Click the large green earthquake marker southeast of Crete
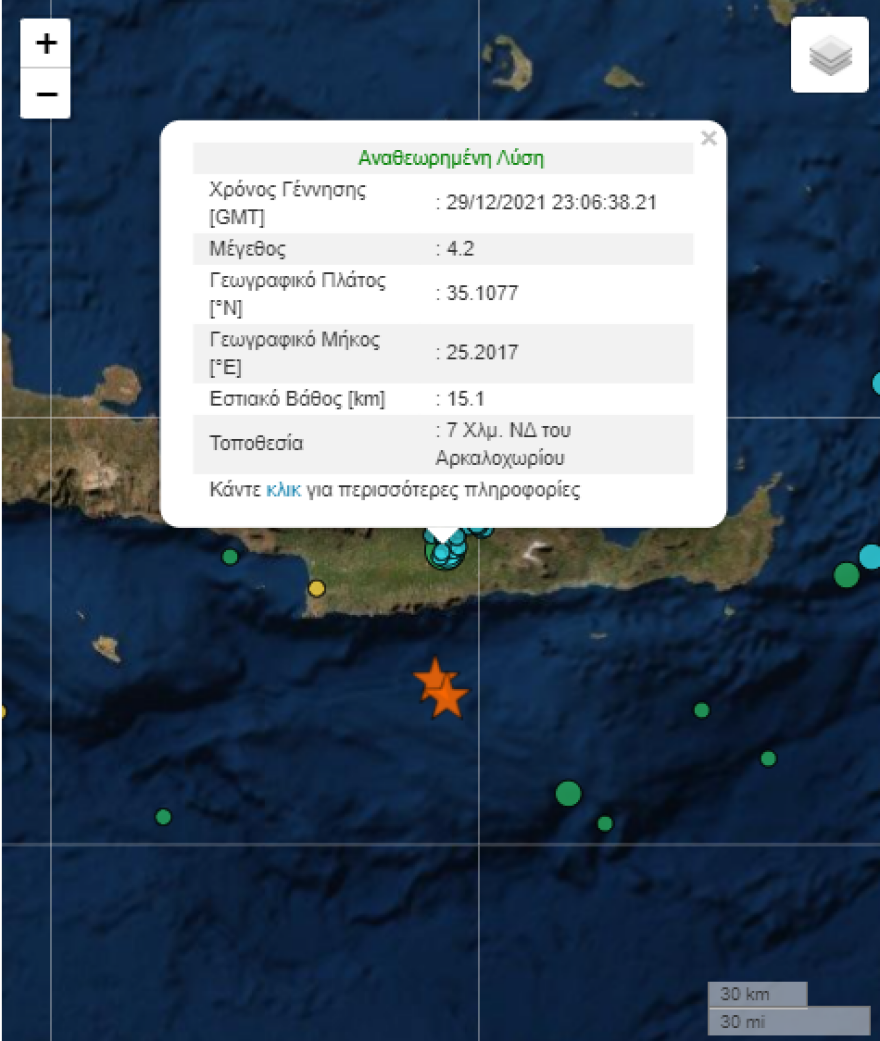 click(x=570, y=793)
